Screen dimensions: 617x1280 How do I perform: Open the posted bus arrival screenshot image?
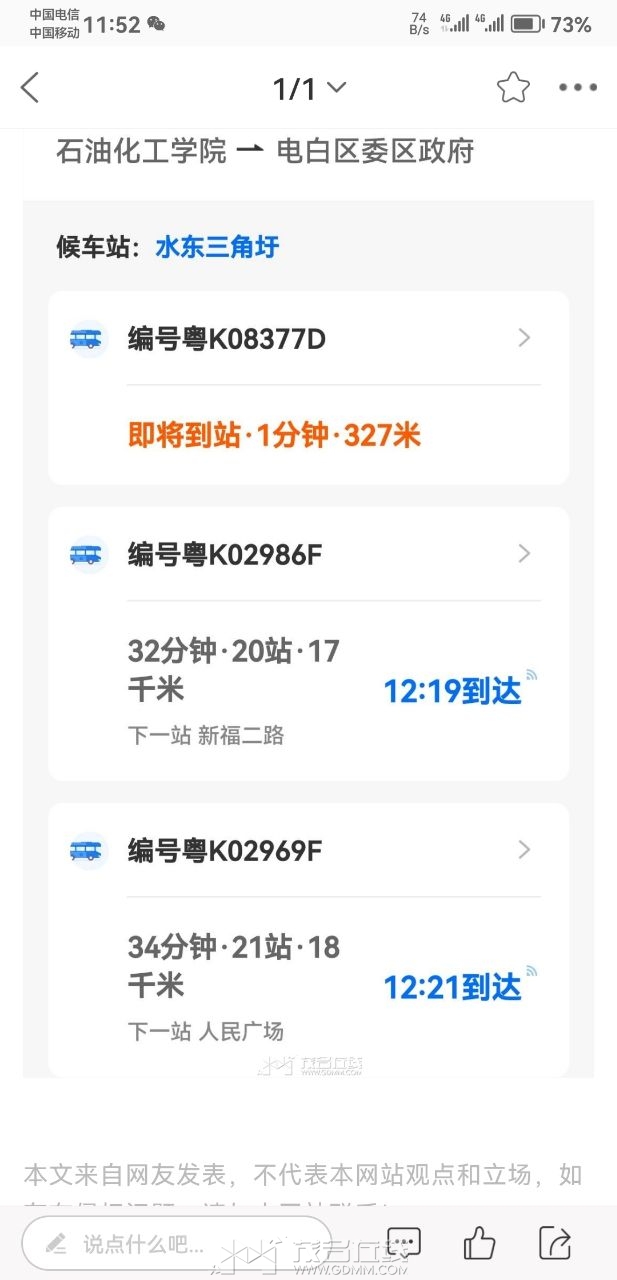[308, 640]
